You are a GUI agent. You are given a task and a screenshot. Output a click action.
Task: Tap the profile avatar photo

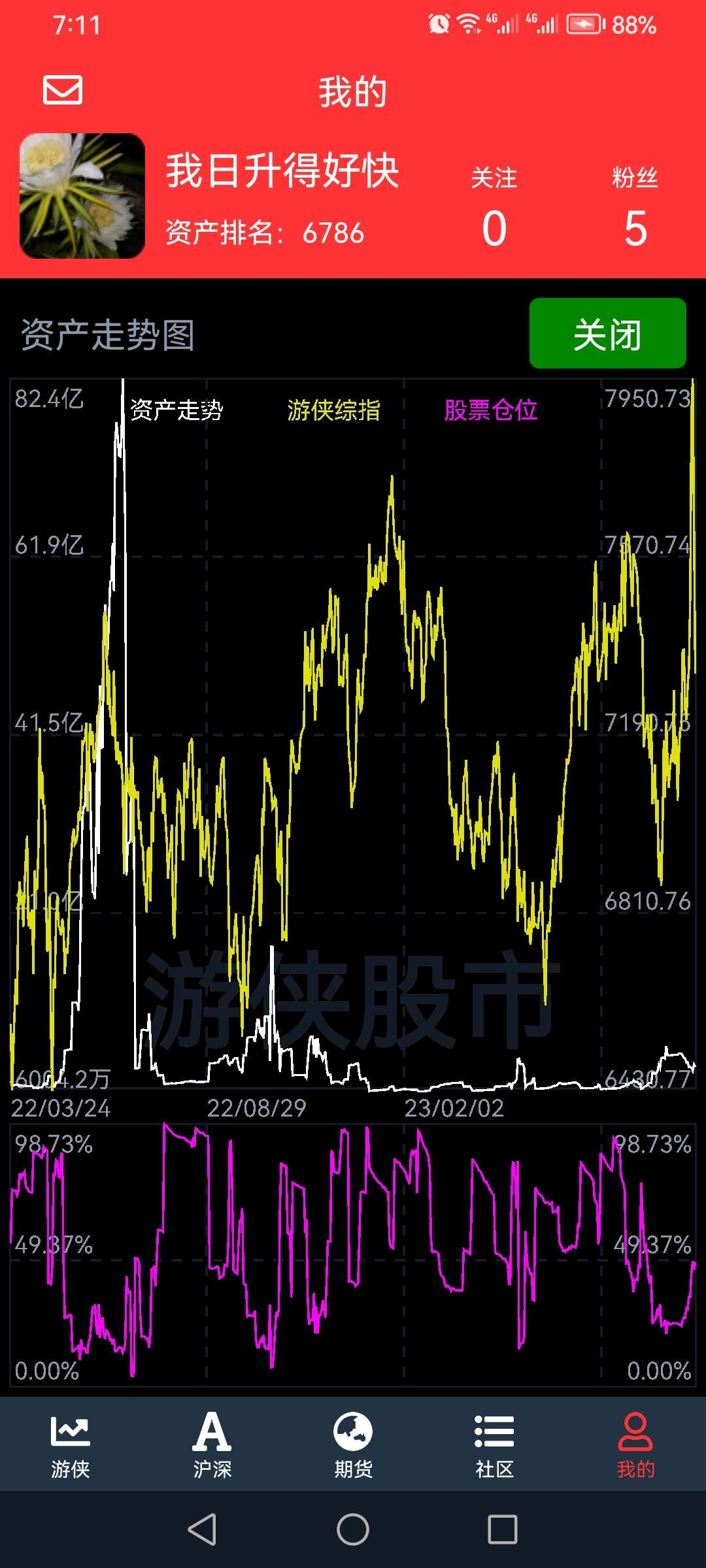82,196
